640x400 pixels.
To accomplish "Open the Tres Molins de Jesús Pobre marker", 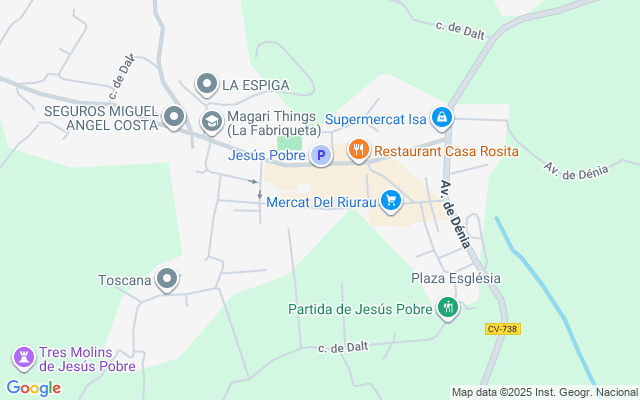I will (x=22, y=357).
